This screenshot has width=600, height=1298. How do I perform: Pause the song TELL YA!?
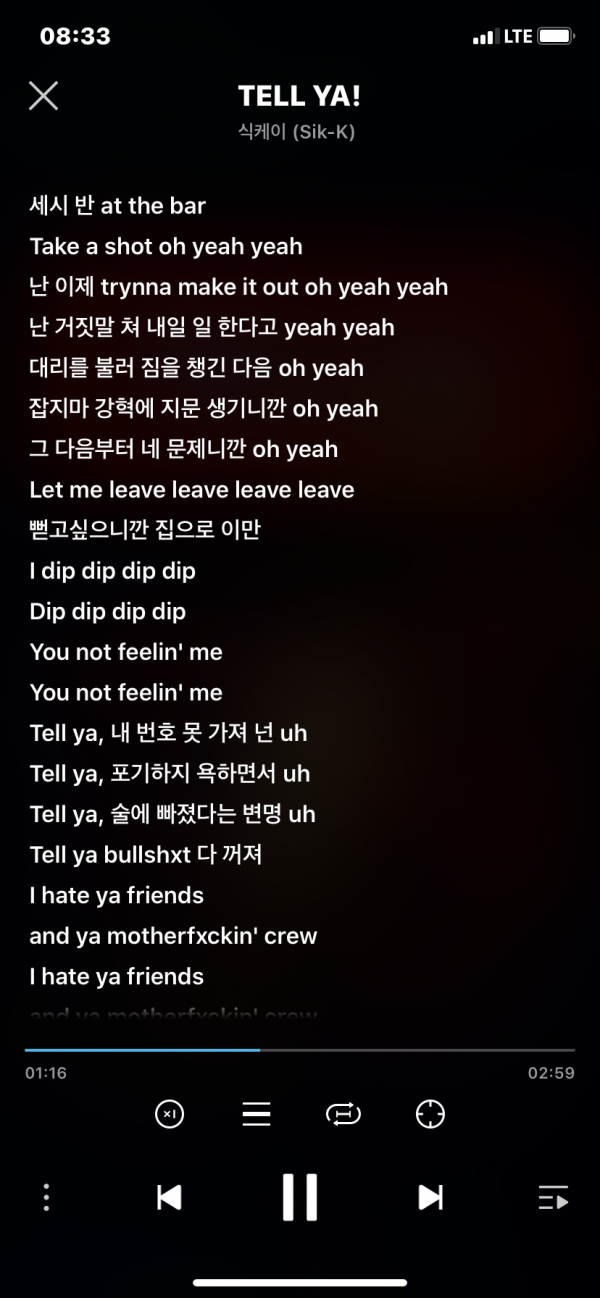(x=299, y=1197)
